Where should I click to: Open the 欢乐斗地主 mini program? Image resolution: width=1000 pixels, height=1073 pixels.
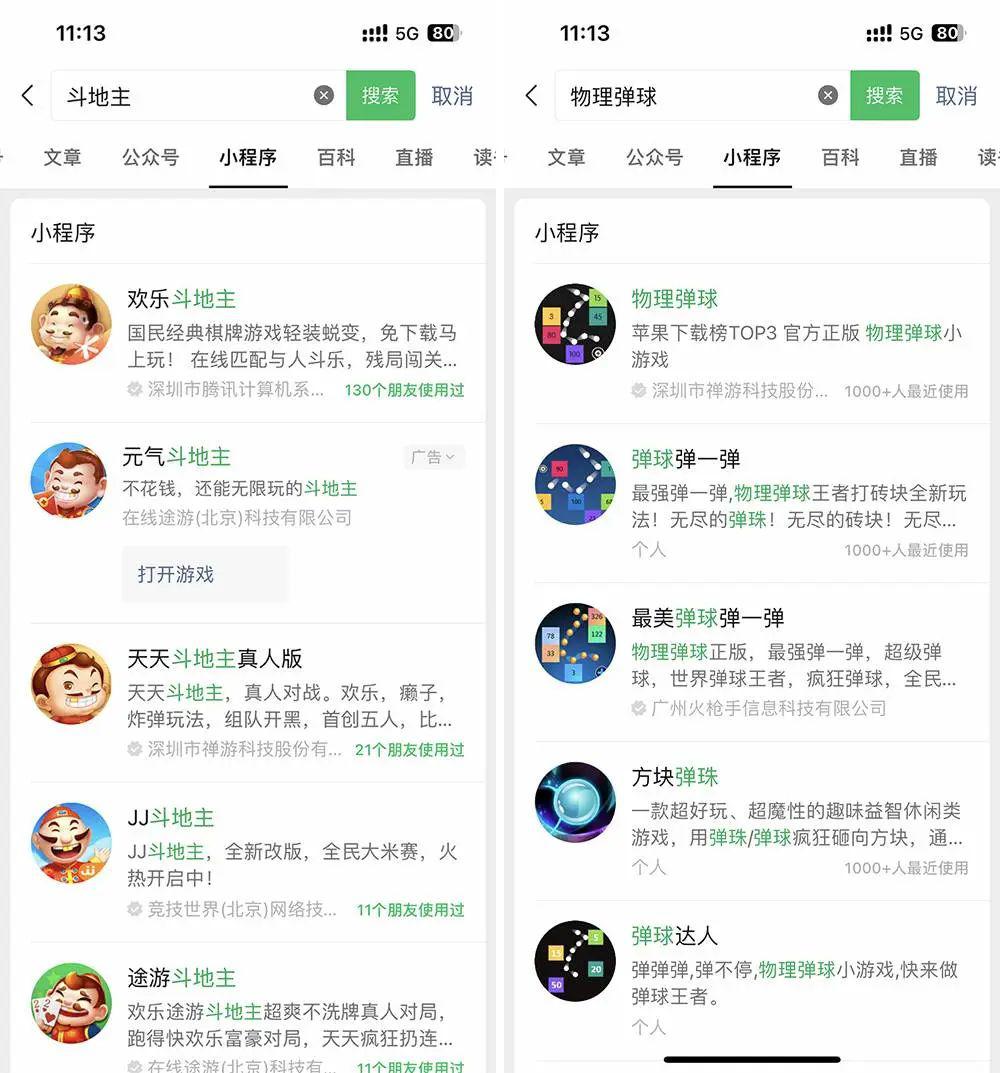180,299
